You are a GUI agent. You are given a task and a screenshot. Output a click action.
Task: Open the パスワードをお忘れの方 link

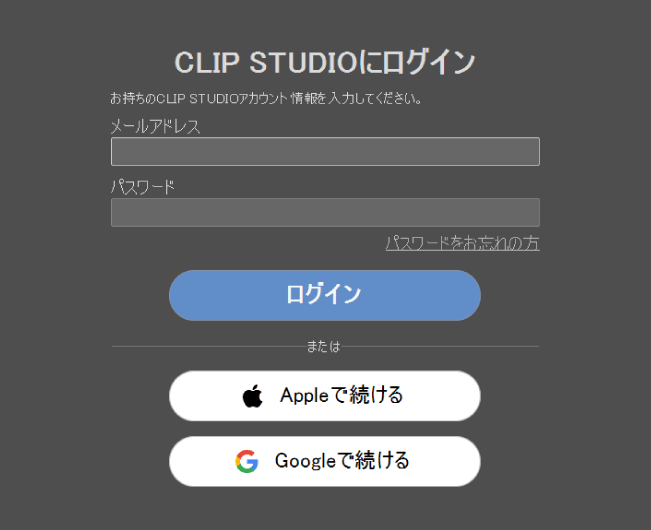[462, 243]
